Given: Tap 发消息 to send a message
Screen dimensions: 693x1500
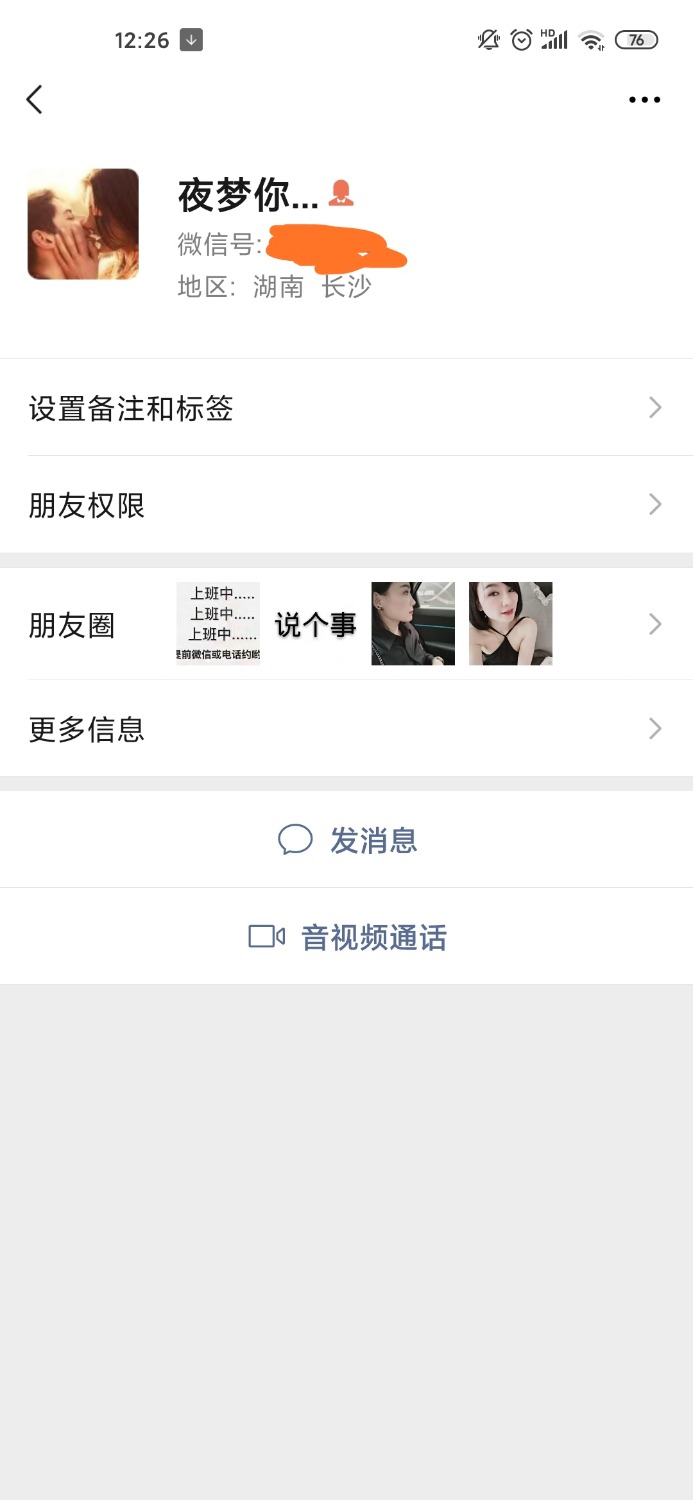Looking at the screenshot, I should [347, 840].
